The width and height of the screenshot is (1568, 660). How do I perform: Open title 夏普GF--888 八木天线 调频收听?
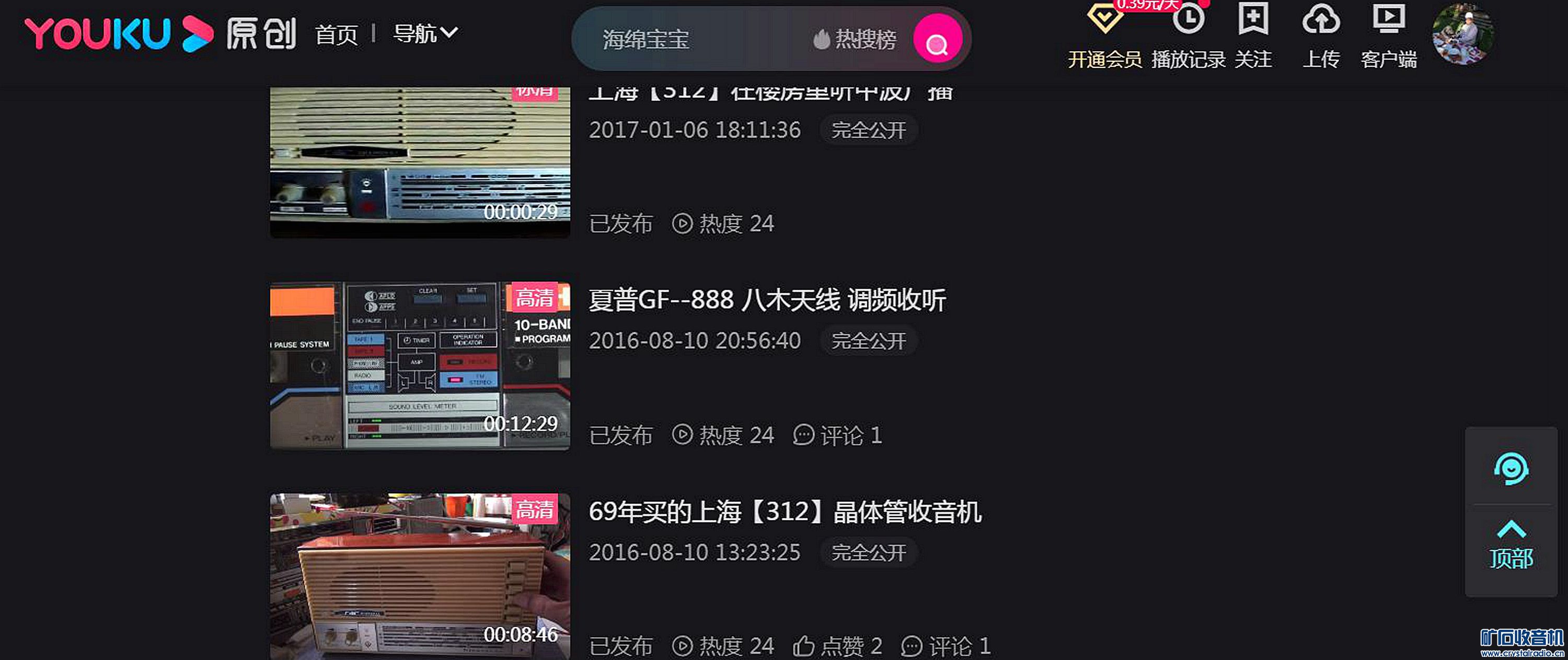(x=767, y=300)
